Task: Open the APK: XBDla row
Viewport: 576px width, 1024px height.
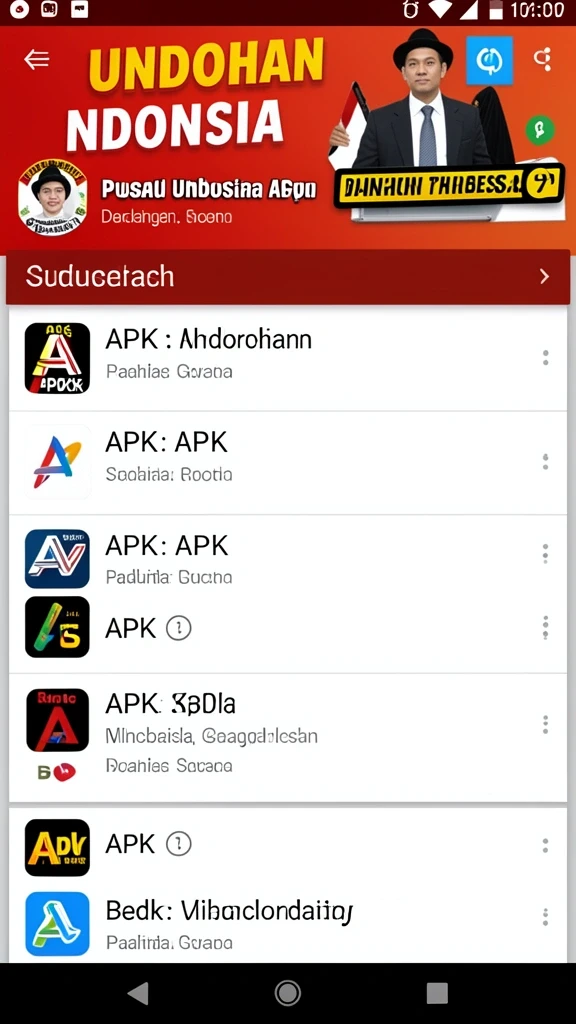Action: click(288, 738)
